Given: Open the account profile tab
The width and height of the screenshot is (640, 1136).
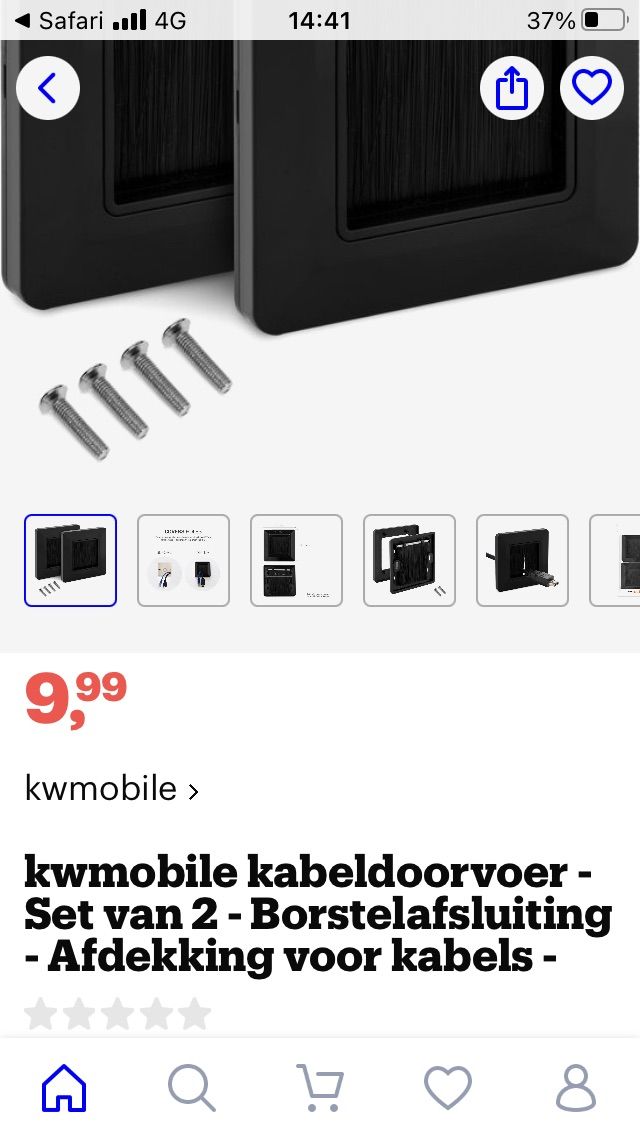Looking at the screenshot, I should point(575,1087).
